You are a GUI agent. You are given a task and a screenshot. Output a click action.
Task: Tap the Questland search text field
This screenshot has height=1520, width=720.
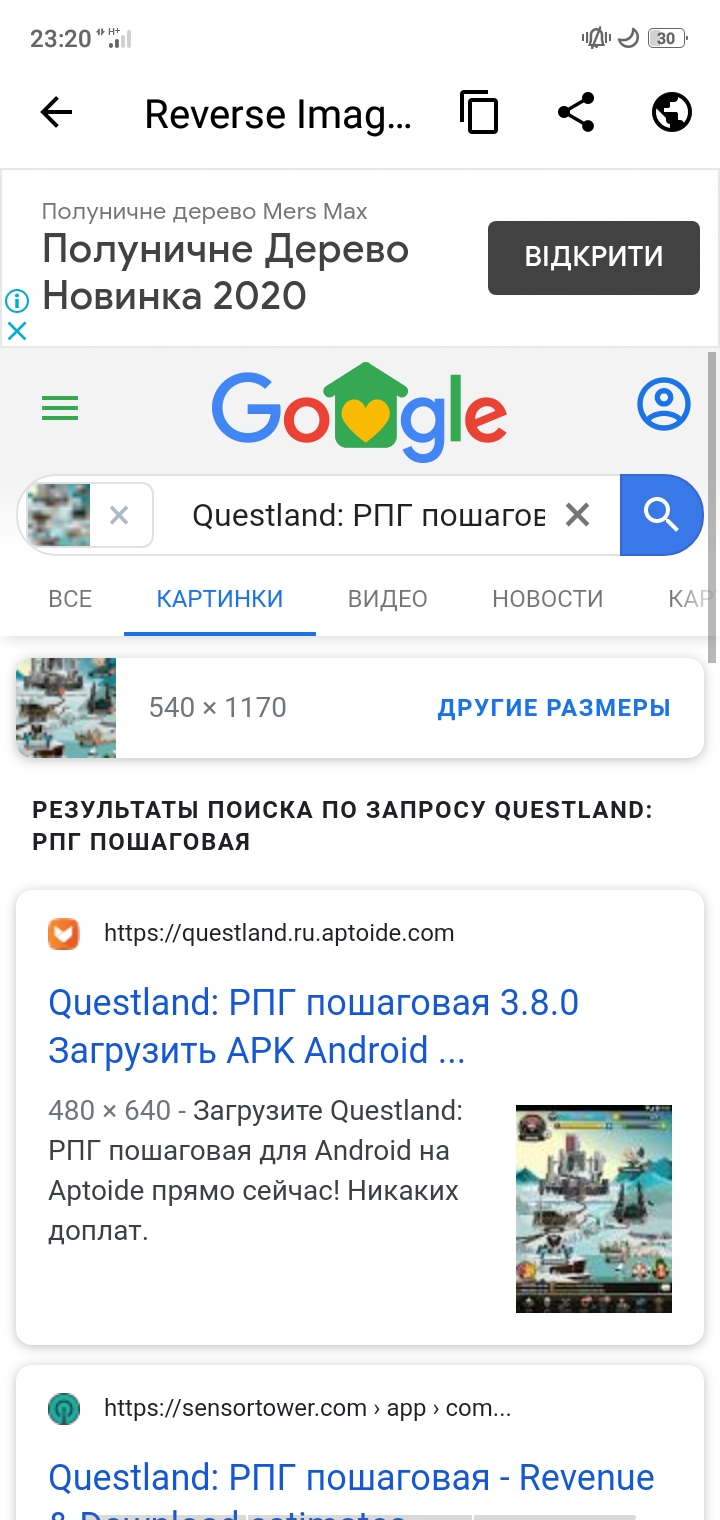[x=368, y=515]
